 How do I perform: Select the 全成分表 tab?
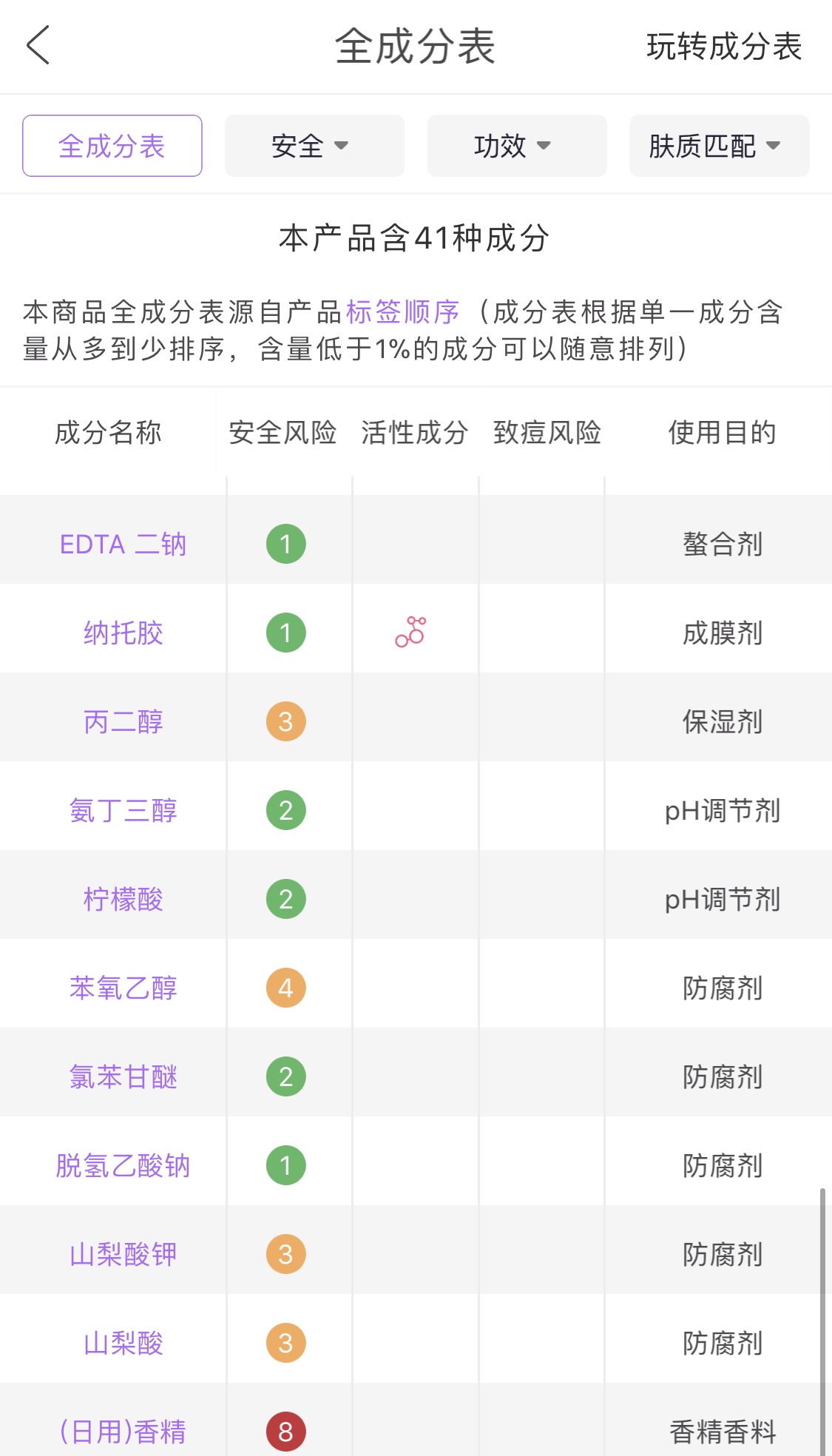[112, 145]
